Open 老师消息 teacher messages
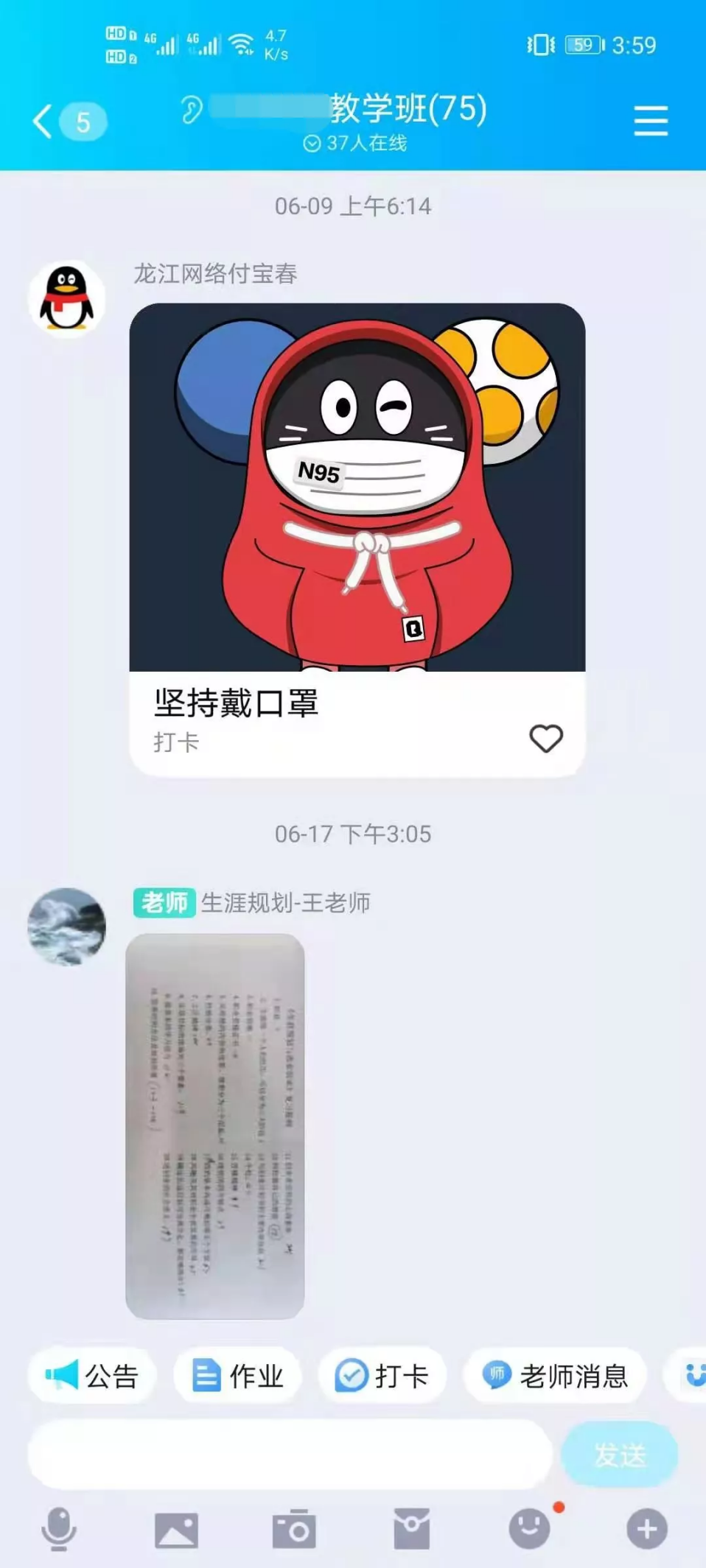 pos(555,1375)
